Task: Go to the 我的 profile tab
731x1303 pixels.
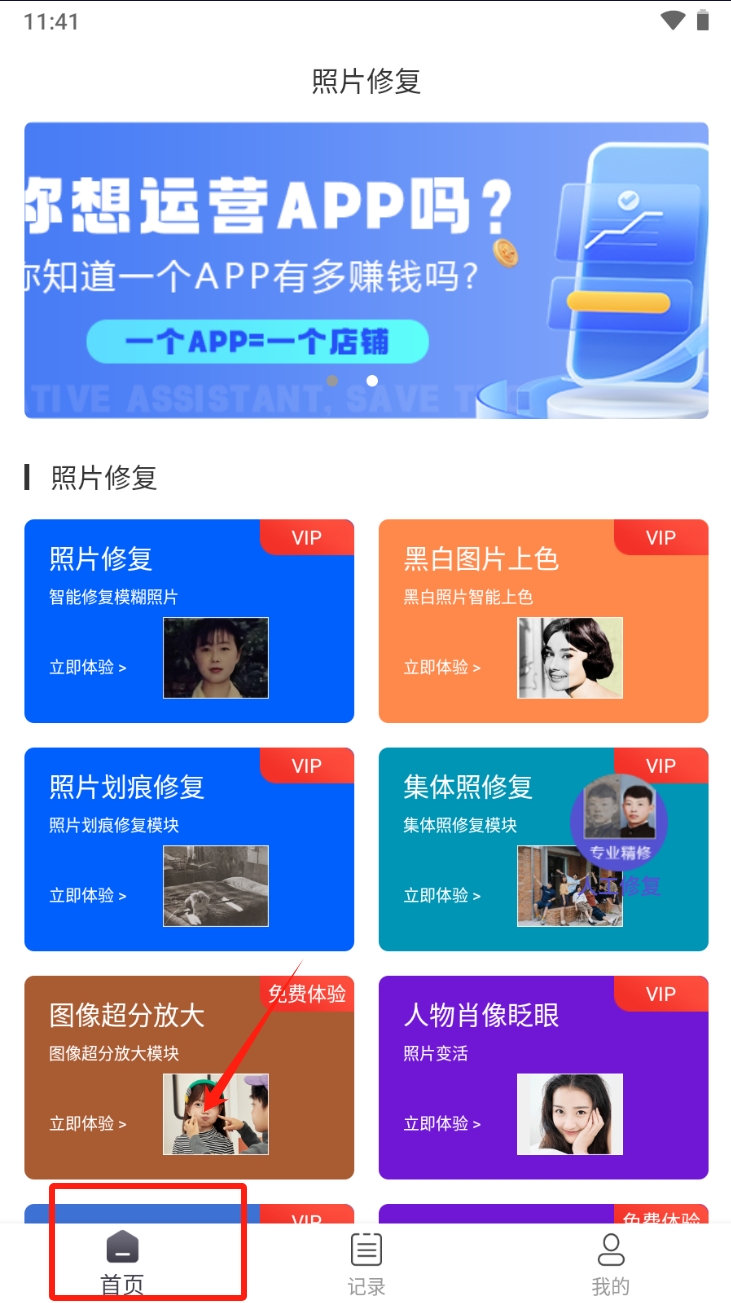Action: coord(610,1263)
